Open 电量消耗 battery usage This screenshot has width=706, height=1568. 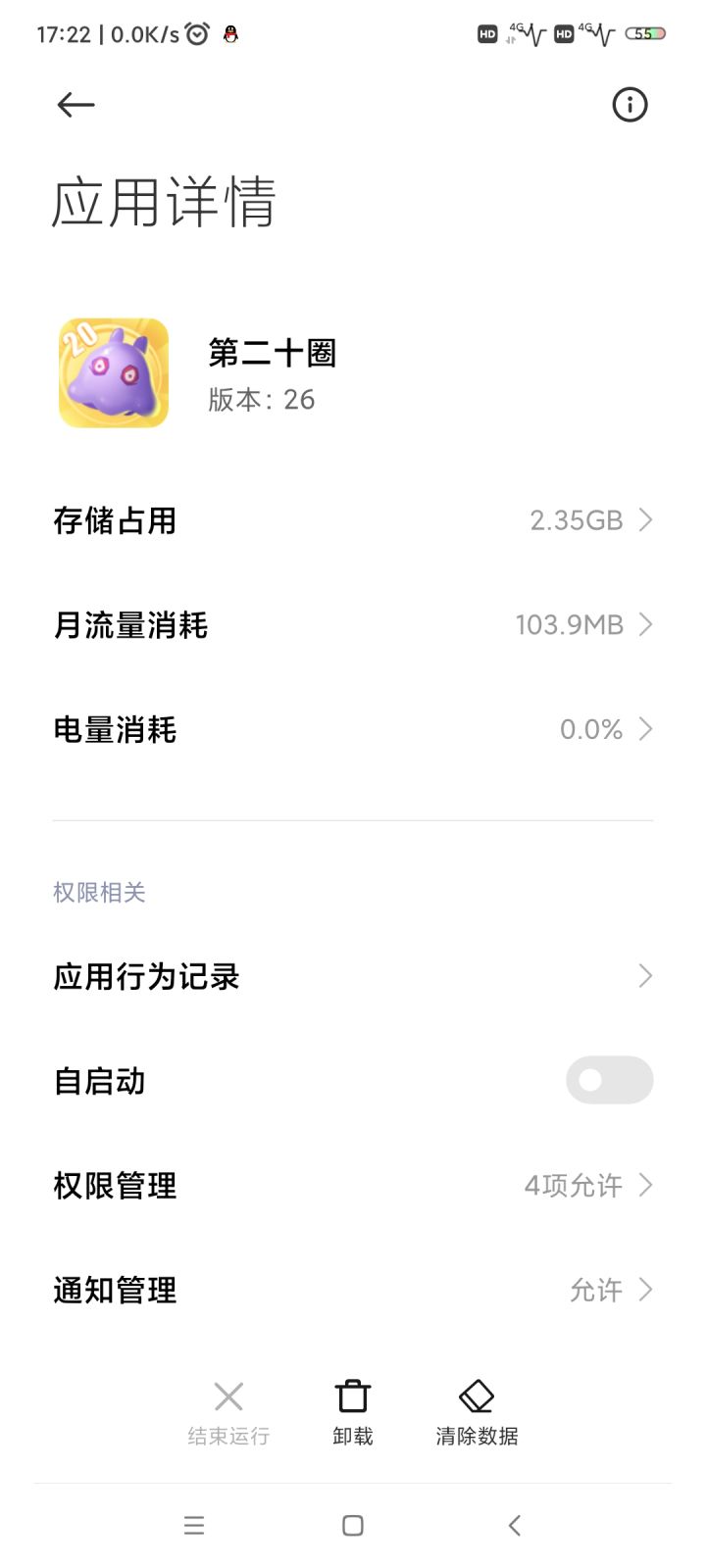353,730
